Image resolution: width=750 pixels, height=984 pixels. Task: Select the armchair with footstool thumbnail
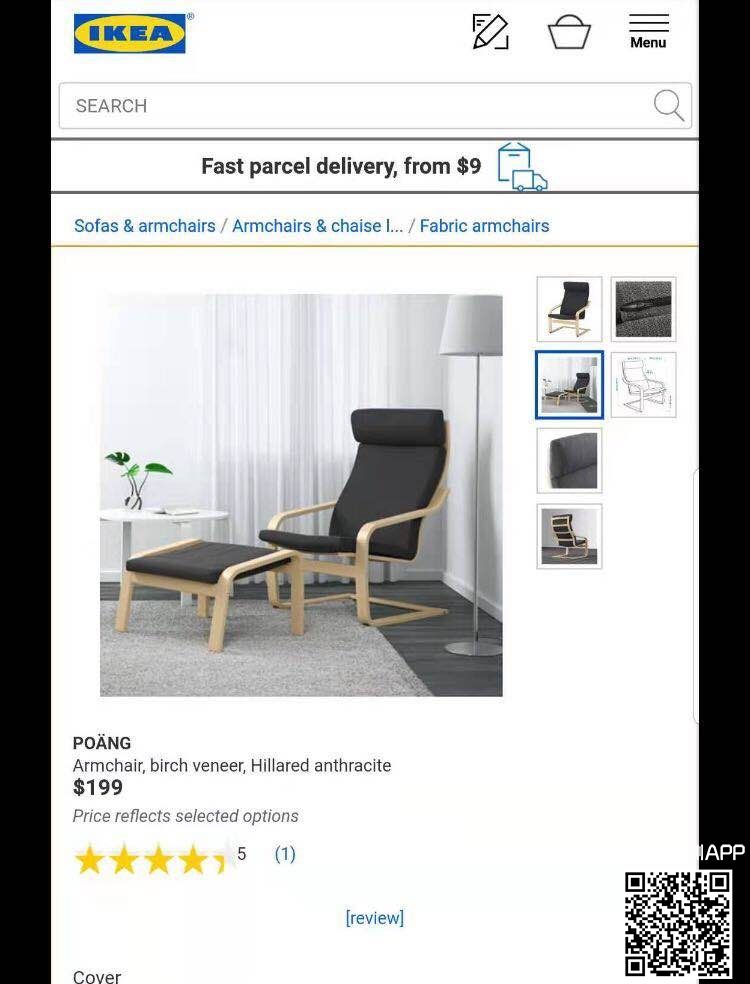569,385
